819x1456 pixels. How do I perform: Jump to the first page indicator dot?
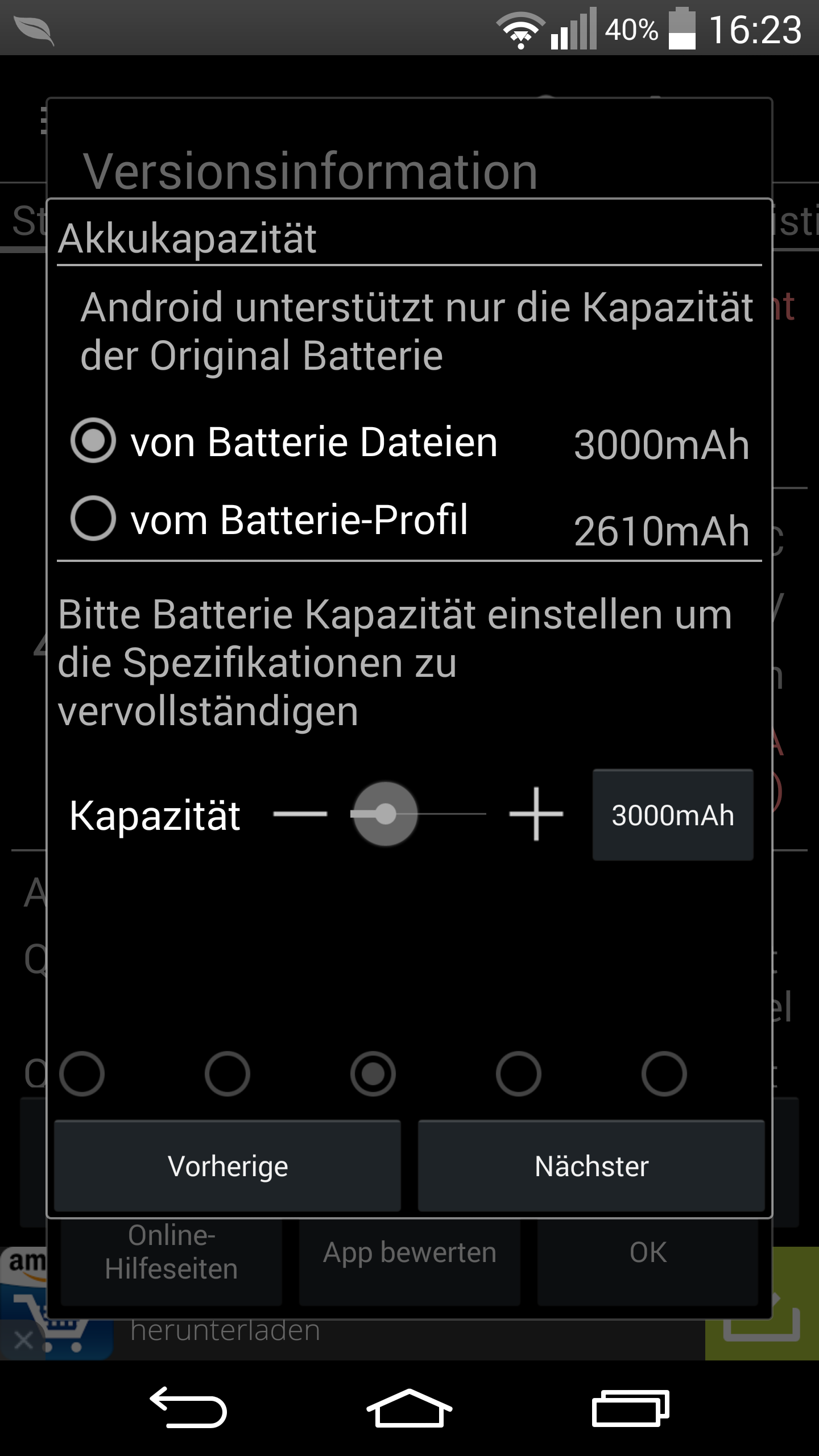coord(82,1074)
